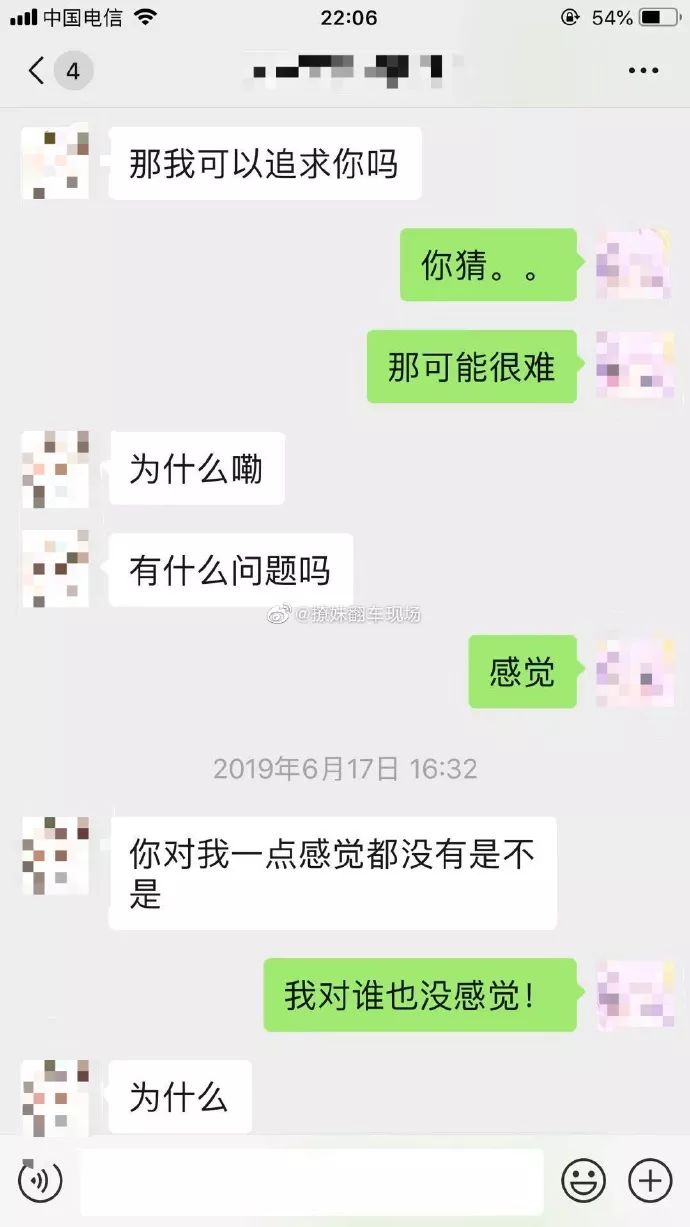Open avatar beside "那我可以追求你吗" message
The image size is (690, 1227).
(56, 162)
